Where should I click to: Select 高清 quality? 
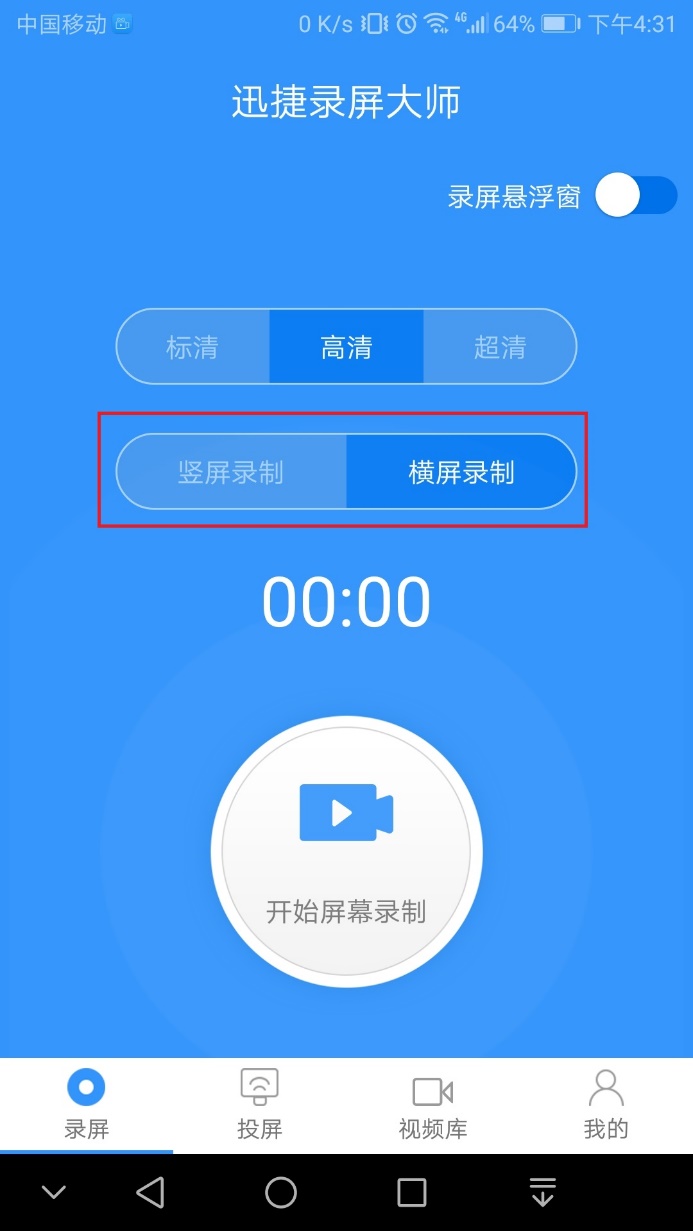click(x=346, y=347)
